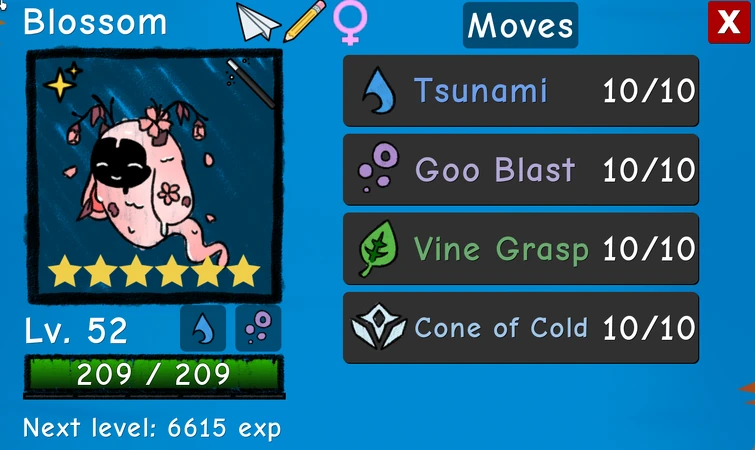Open the Vine Grasp move

click(x=520, y=248)
